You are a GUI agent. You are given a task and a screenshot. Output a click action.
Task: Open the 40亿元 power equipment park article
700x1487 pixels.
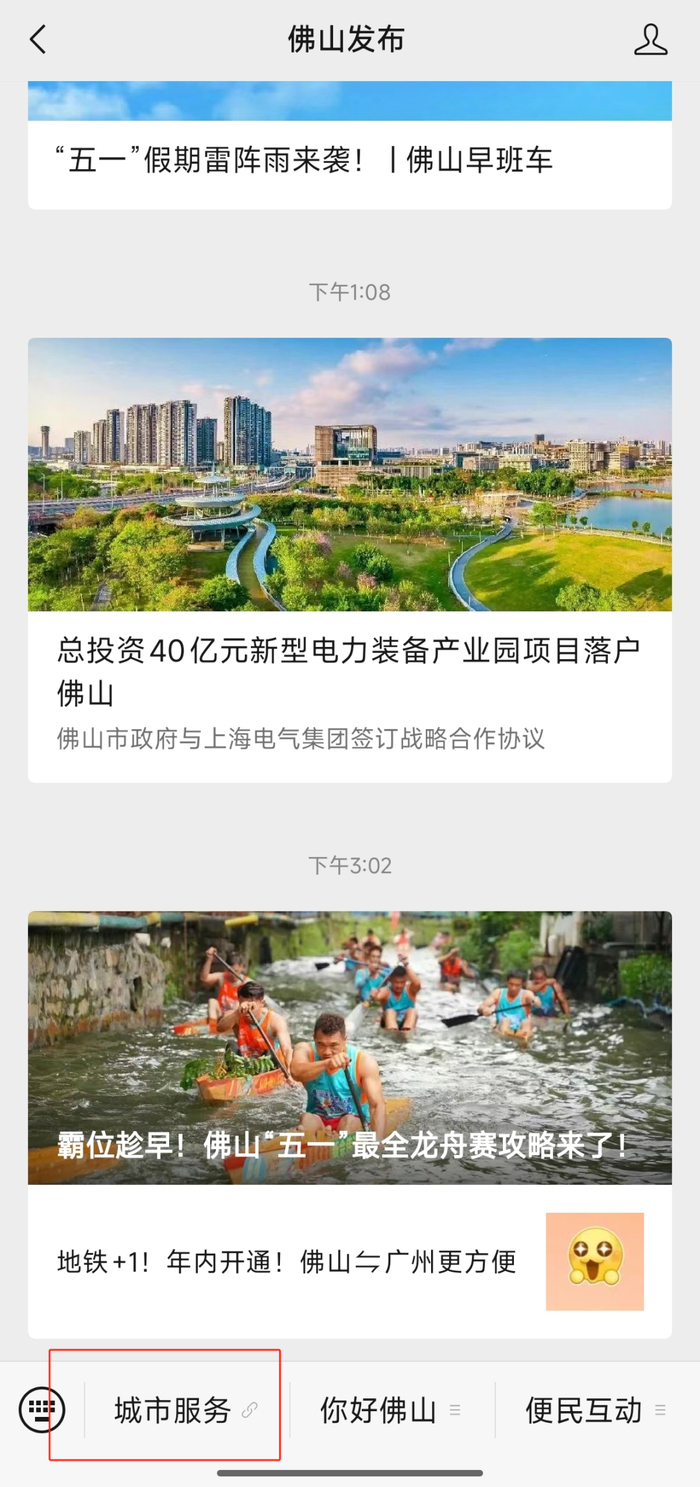[349, 670]
